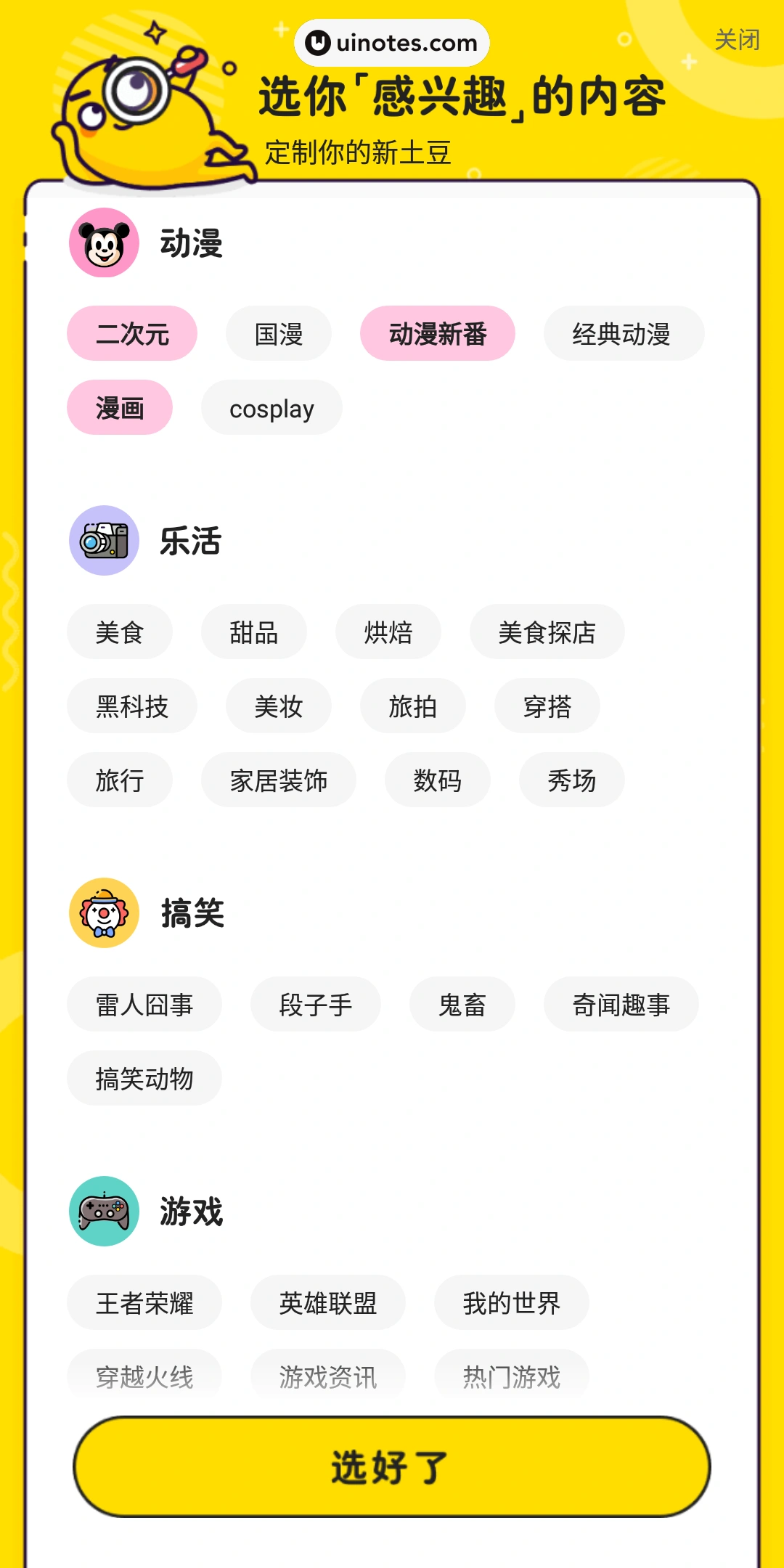Pick the 家居装饰 chip
The height and width of the screenshot is (1568, 784).
[x=279, y=780]
